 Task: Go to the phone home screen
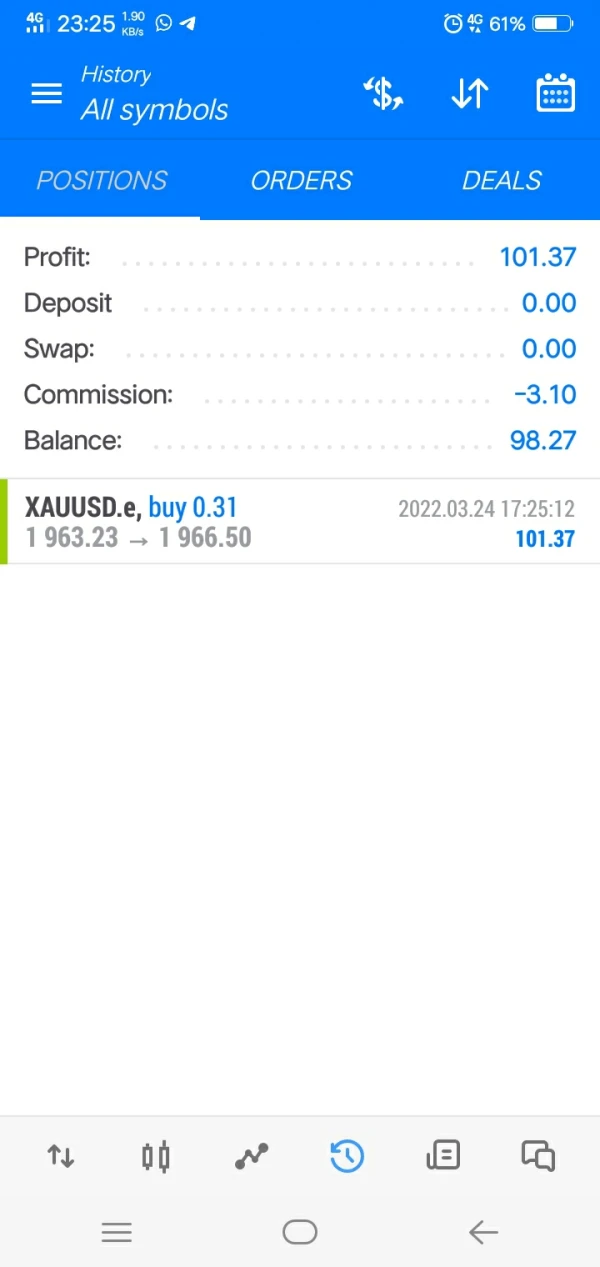pyautogui.click(x=300, y=1233)
